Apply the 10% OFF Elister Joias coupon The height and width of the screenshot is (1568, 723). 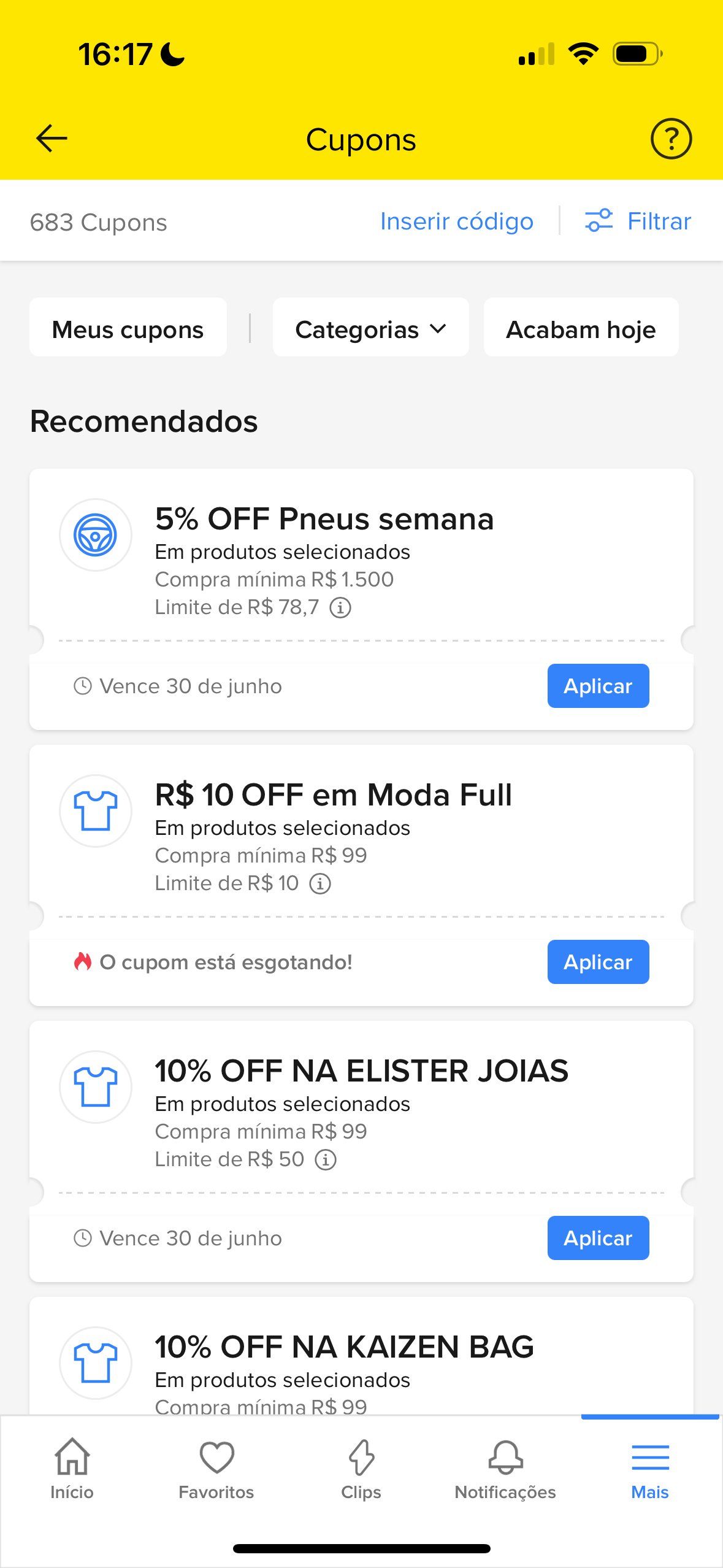pyautogui.click(x=598, y=1238)
